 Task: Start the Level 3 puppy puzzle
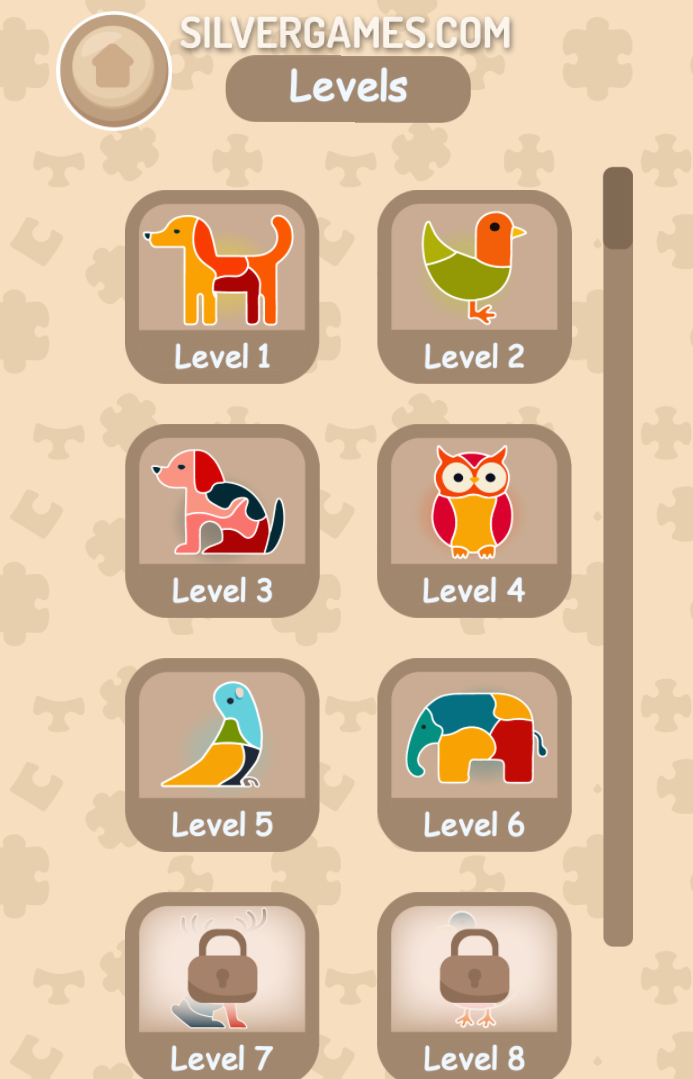pyautogui.click(x=222, y=520)
